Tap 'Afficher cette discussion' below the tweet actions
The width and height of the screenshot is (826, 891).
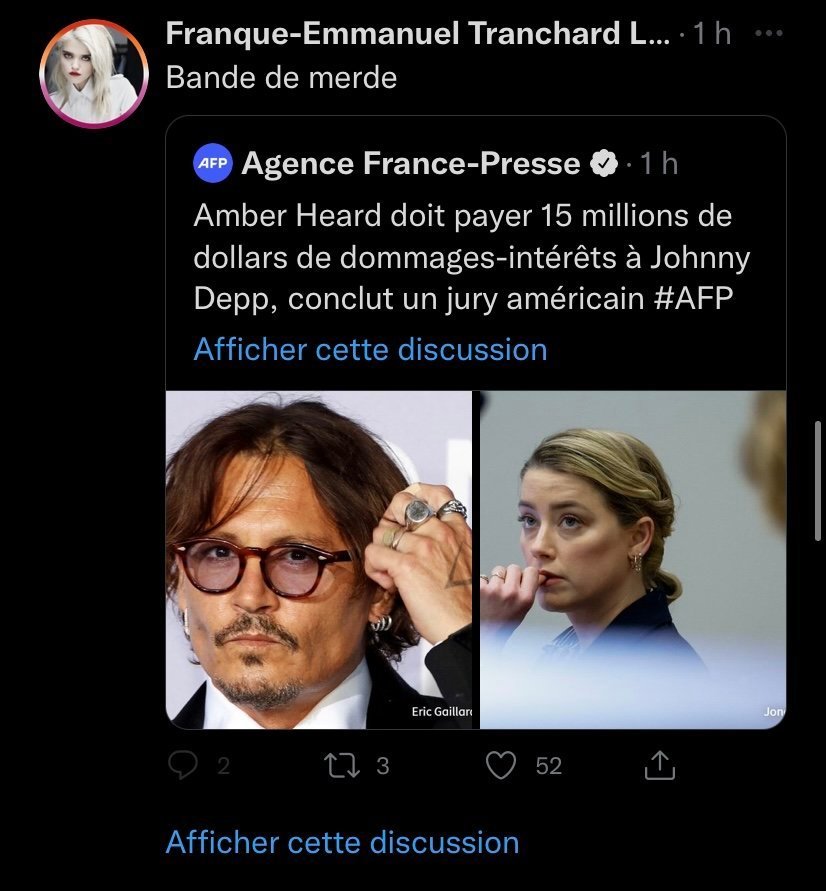click(x=342, y=842)
